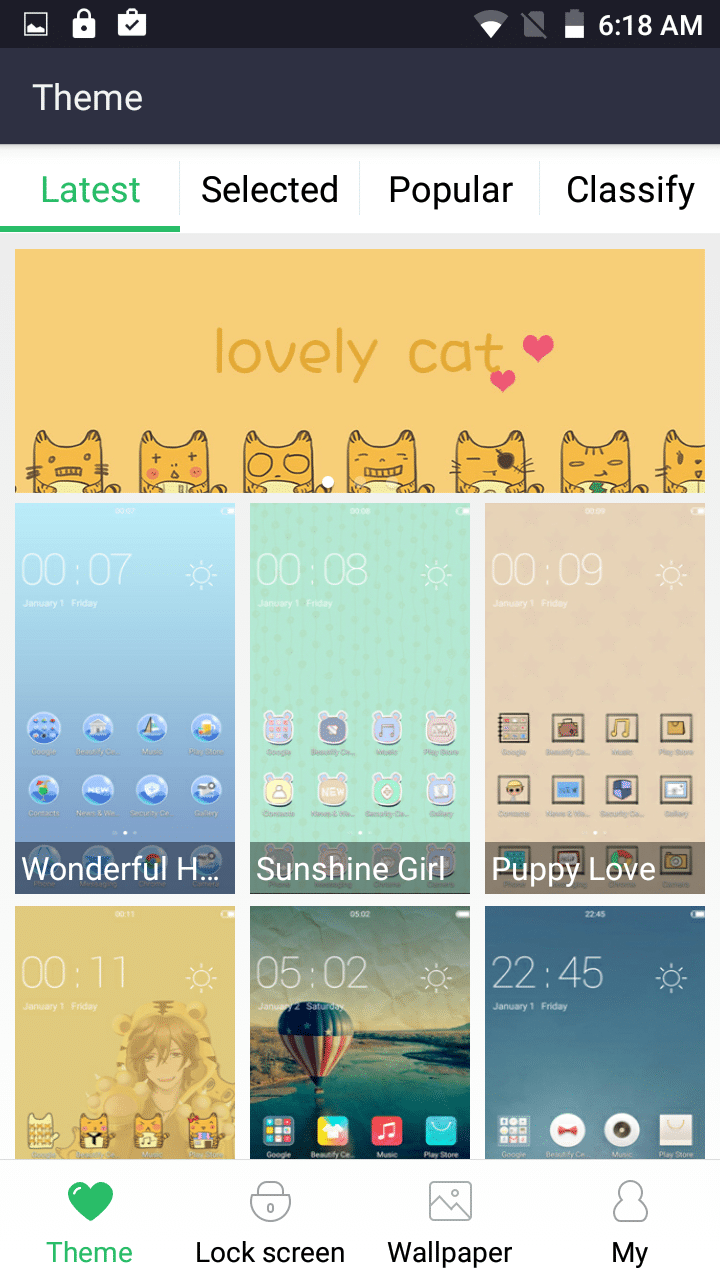The height and width of the screenshot is (1280, 720).
Task: Switch to the Latest tab
Action: [90, 190]
